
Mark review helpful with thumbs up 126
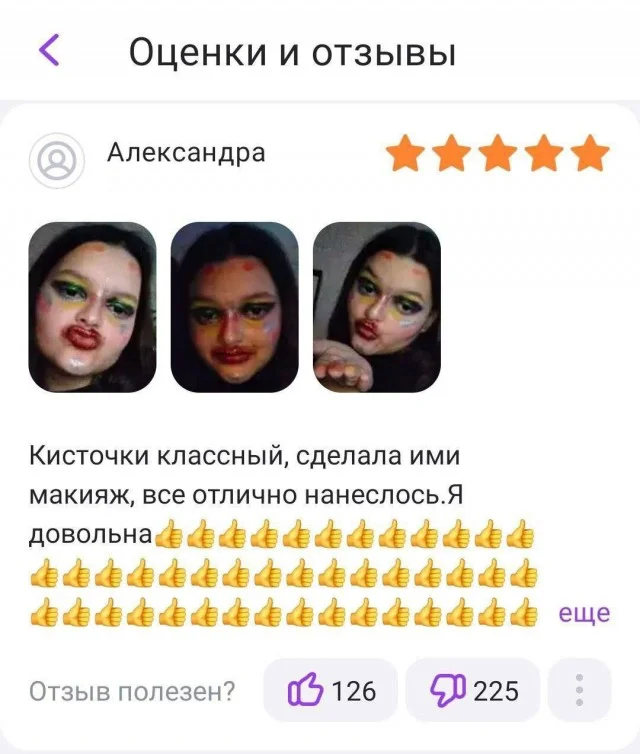[331, 691]
